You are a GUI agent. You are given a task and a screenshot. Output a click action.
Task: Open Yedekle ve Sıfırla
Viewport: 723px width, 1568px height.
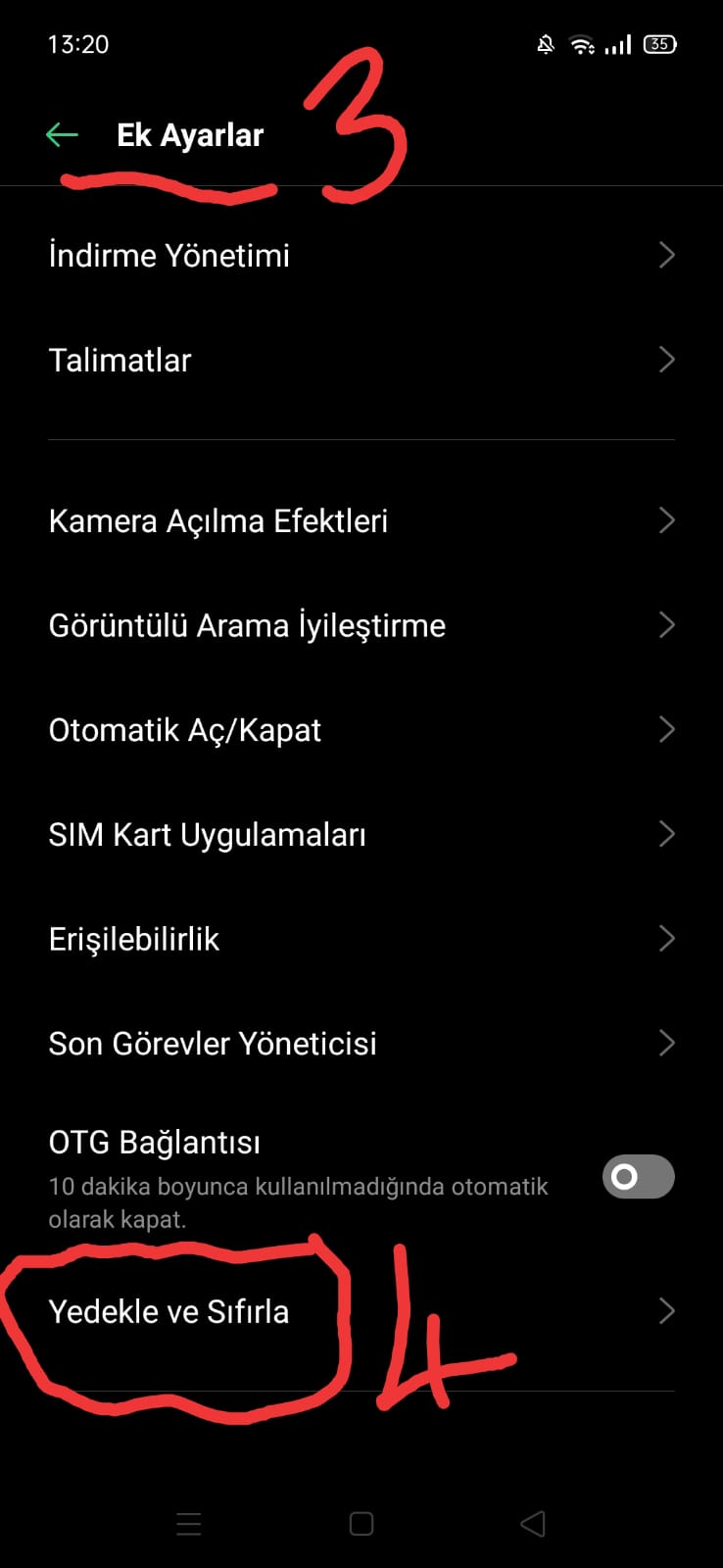tap(361, 1311)
